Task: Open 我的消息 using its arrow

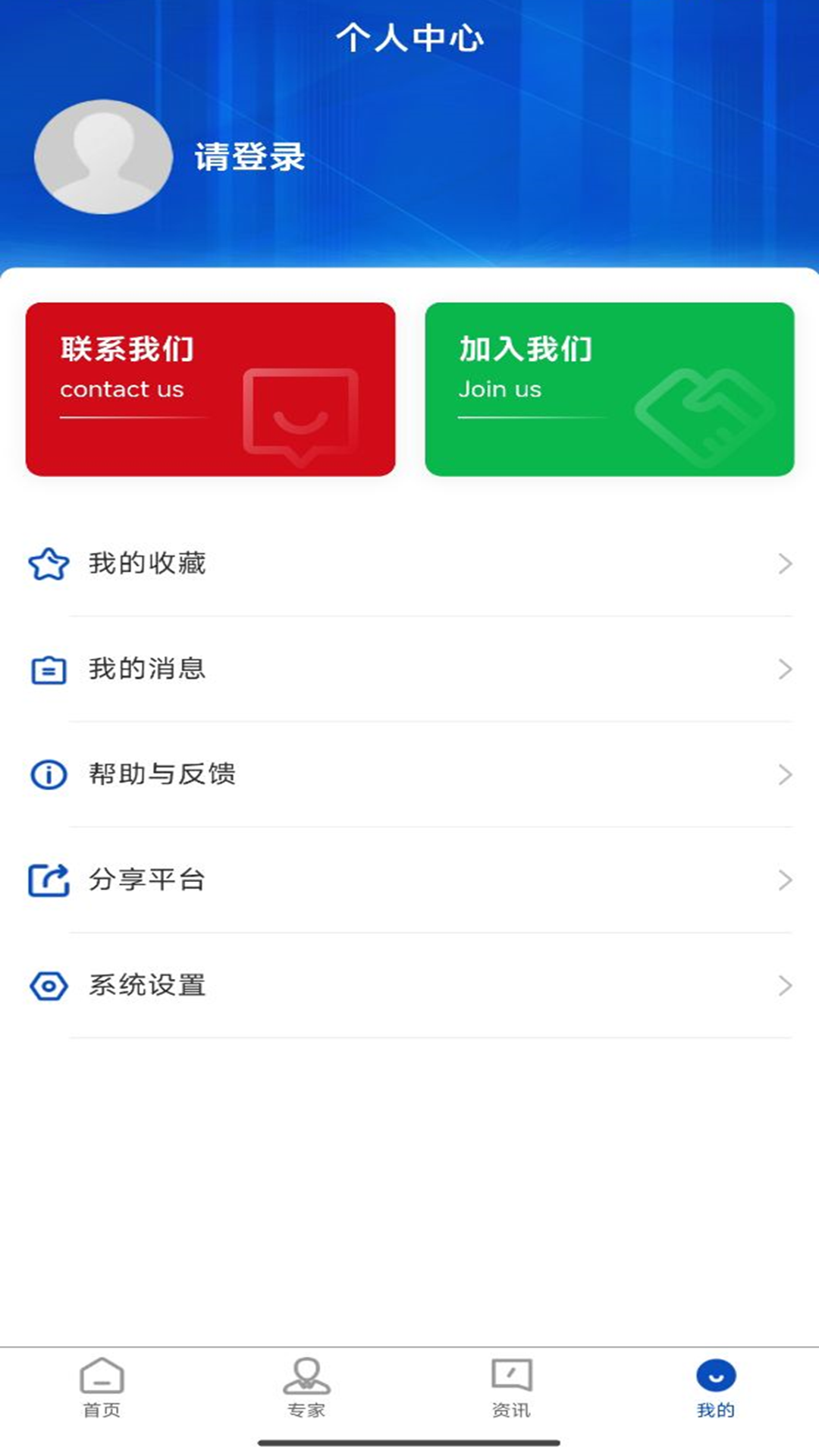Action: click(785, 669)
